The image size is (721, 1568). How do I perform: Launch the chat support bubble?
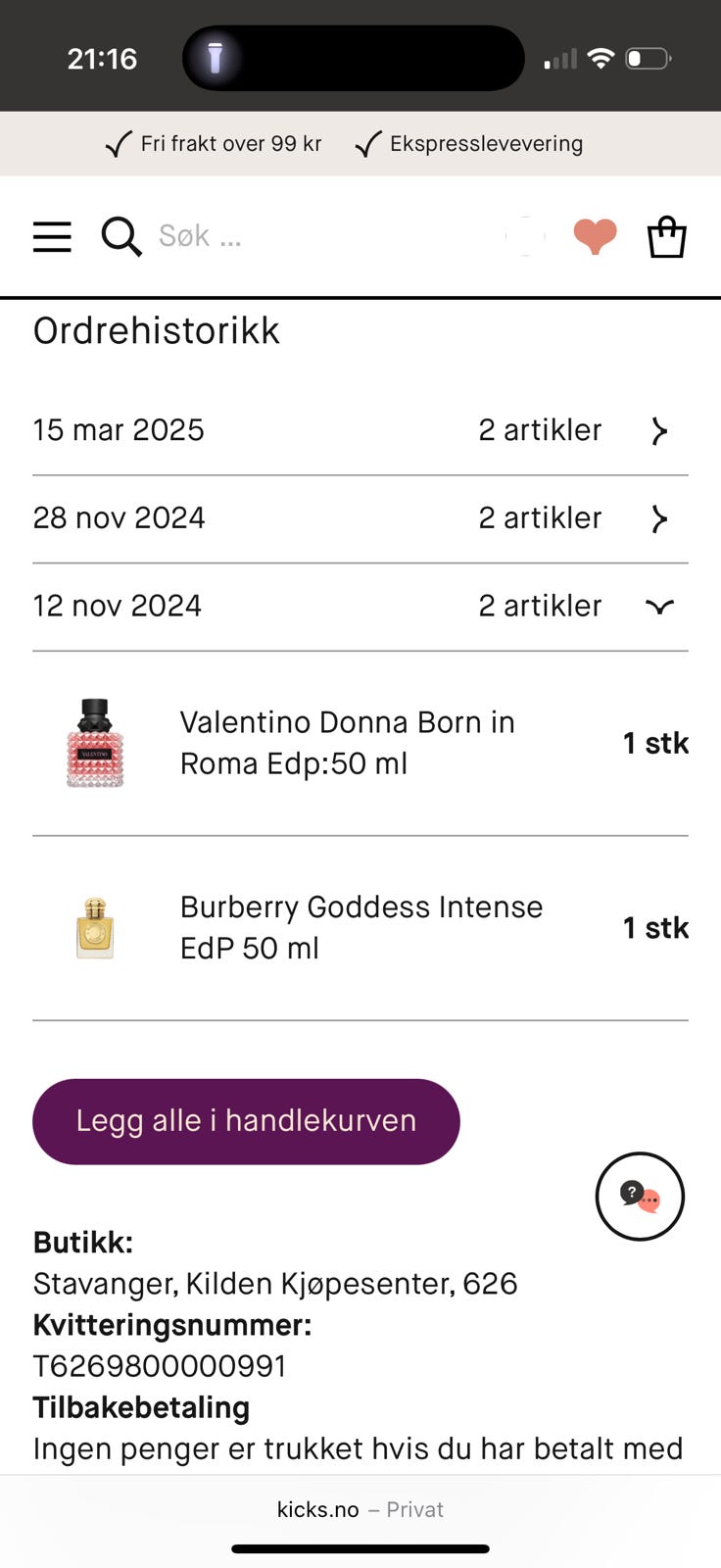[640, 1196]
